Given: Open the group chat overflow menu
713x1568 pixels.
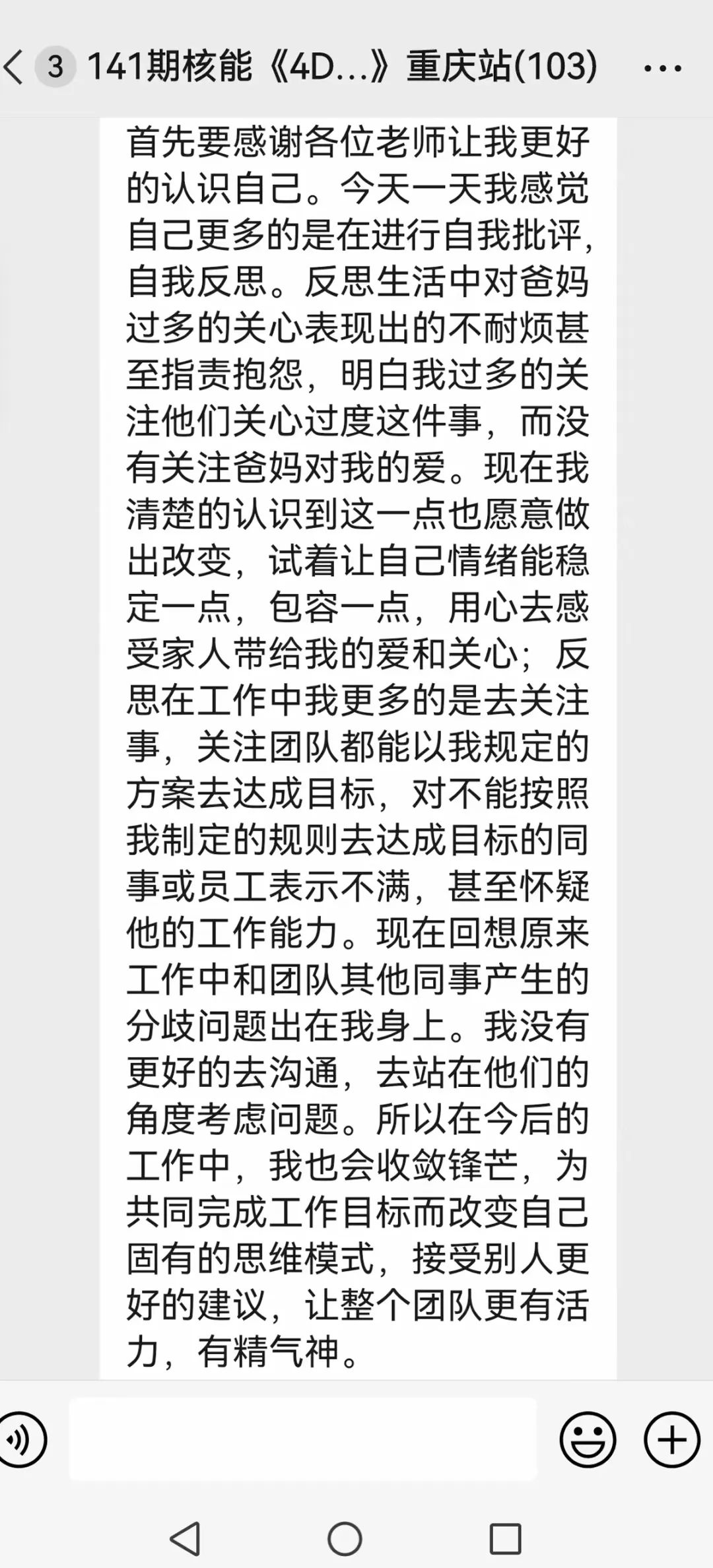Looking at the screenshot, I should point(662,68).
